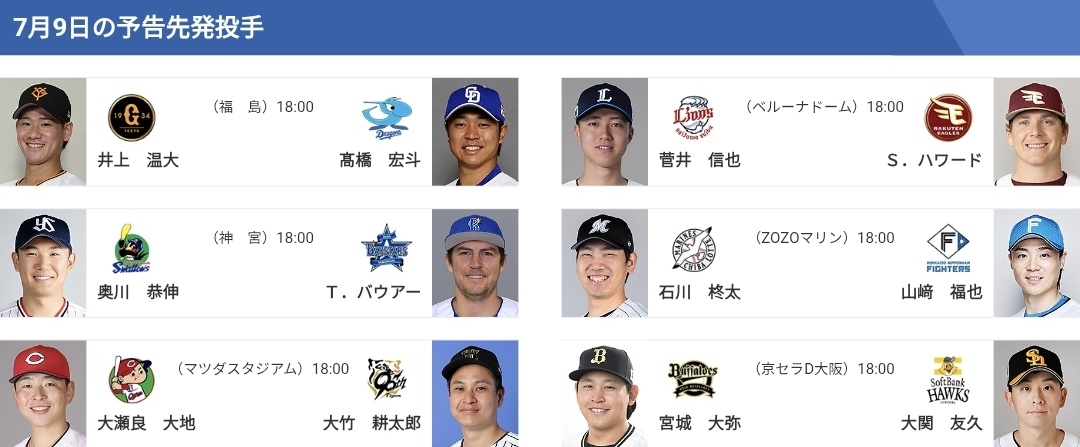View the 菅井 信也 vs S.ハワード game card

click(820, 132)
